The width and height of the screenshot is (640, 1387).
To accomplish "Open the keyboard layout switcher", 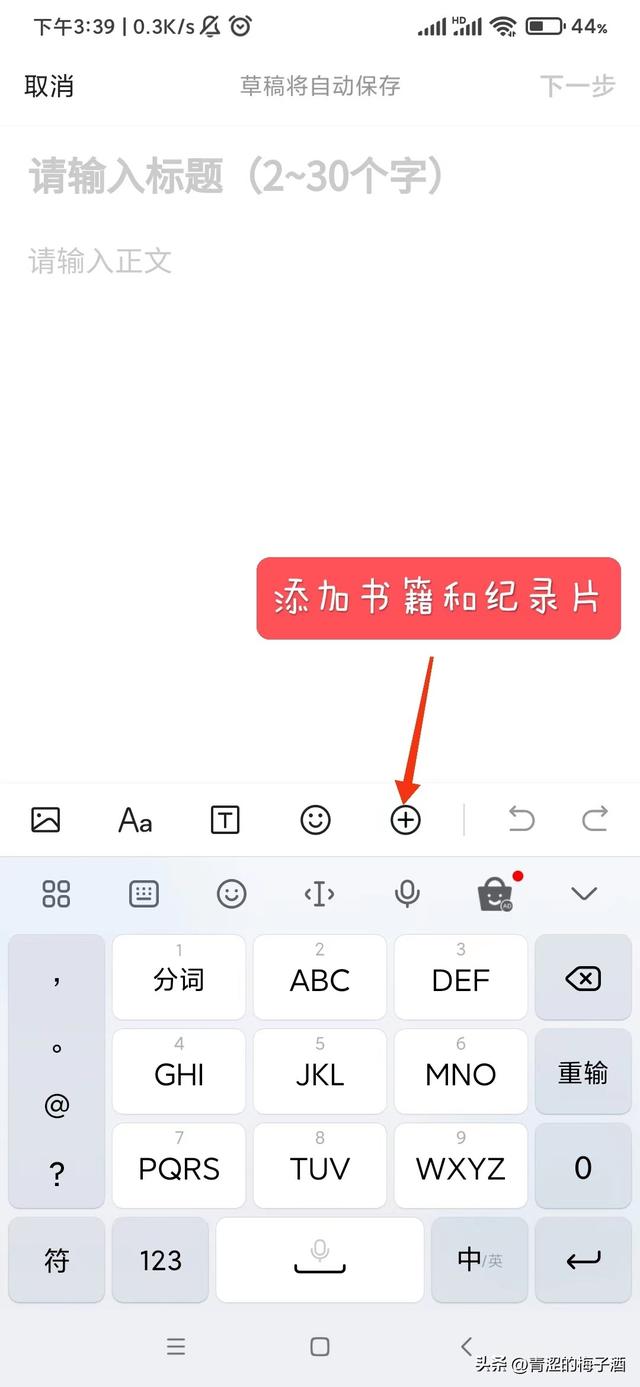I will (144, 893).
